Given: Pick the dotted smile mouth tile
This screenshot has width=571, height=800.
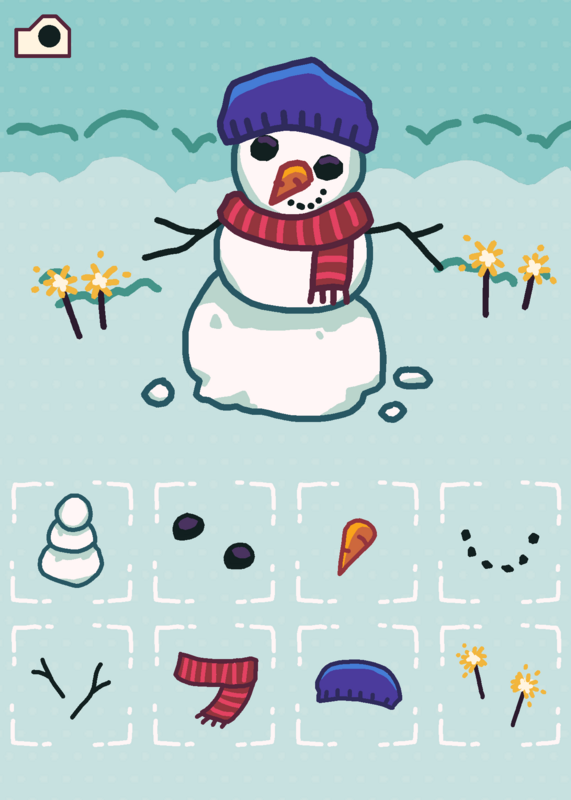Looking at the screenshot, I should [500, 542].
